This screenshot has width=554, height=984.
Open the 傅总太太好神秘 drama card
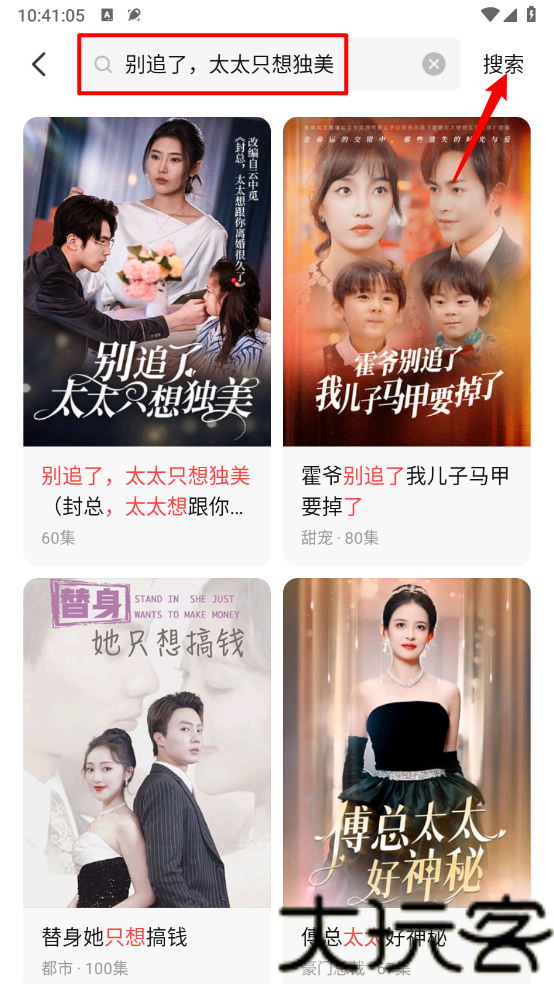(407, 781)
